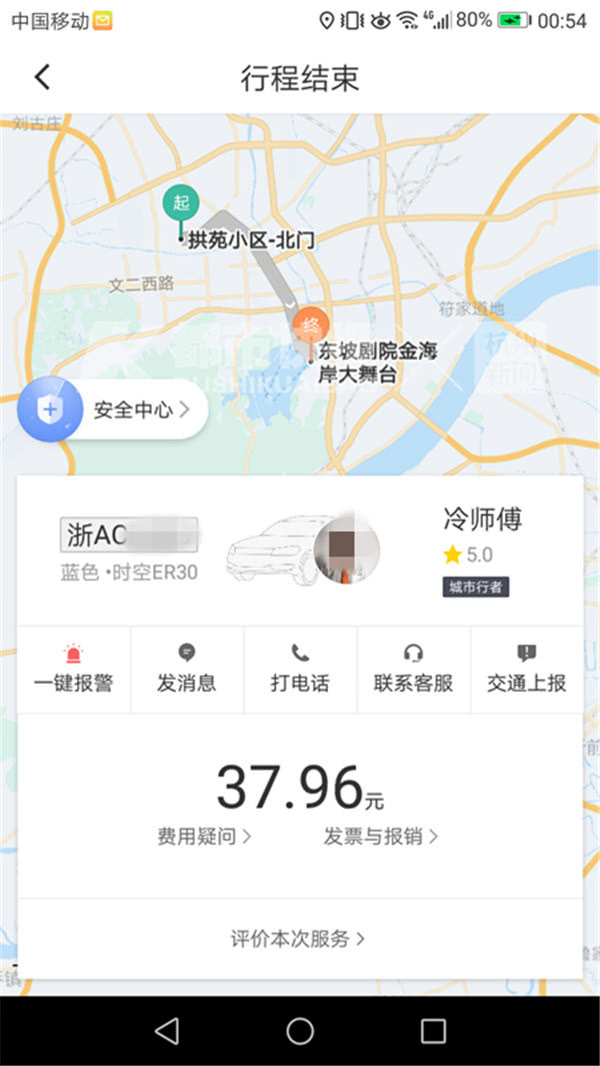Open 费用疑问 fare questions

(x=205, y=836)
